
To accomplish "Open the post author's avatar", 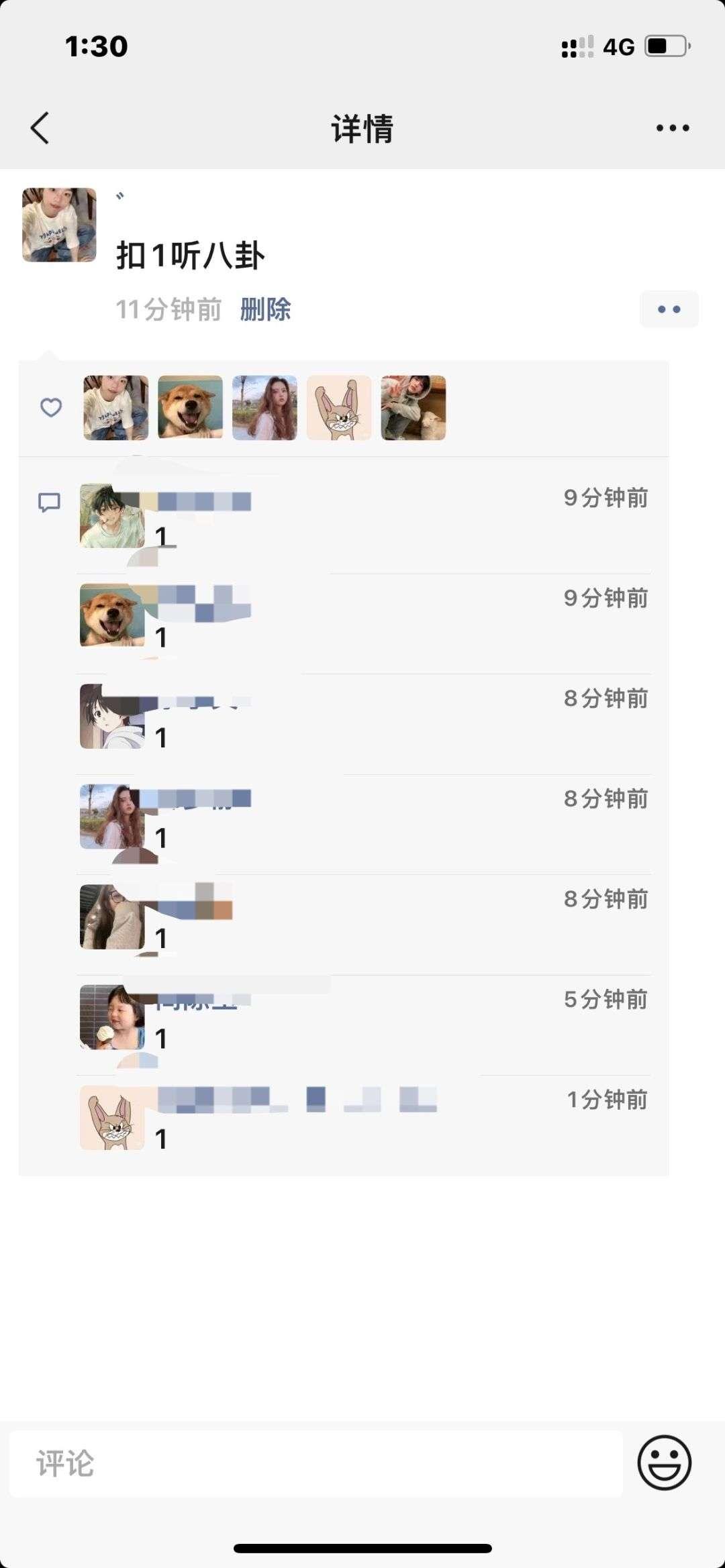I will (x=59, y=225).
